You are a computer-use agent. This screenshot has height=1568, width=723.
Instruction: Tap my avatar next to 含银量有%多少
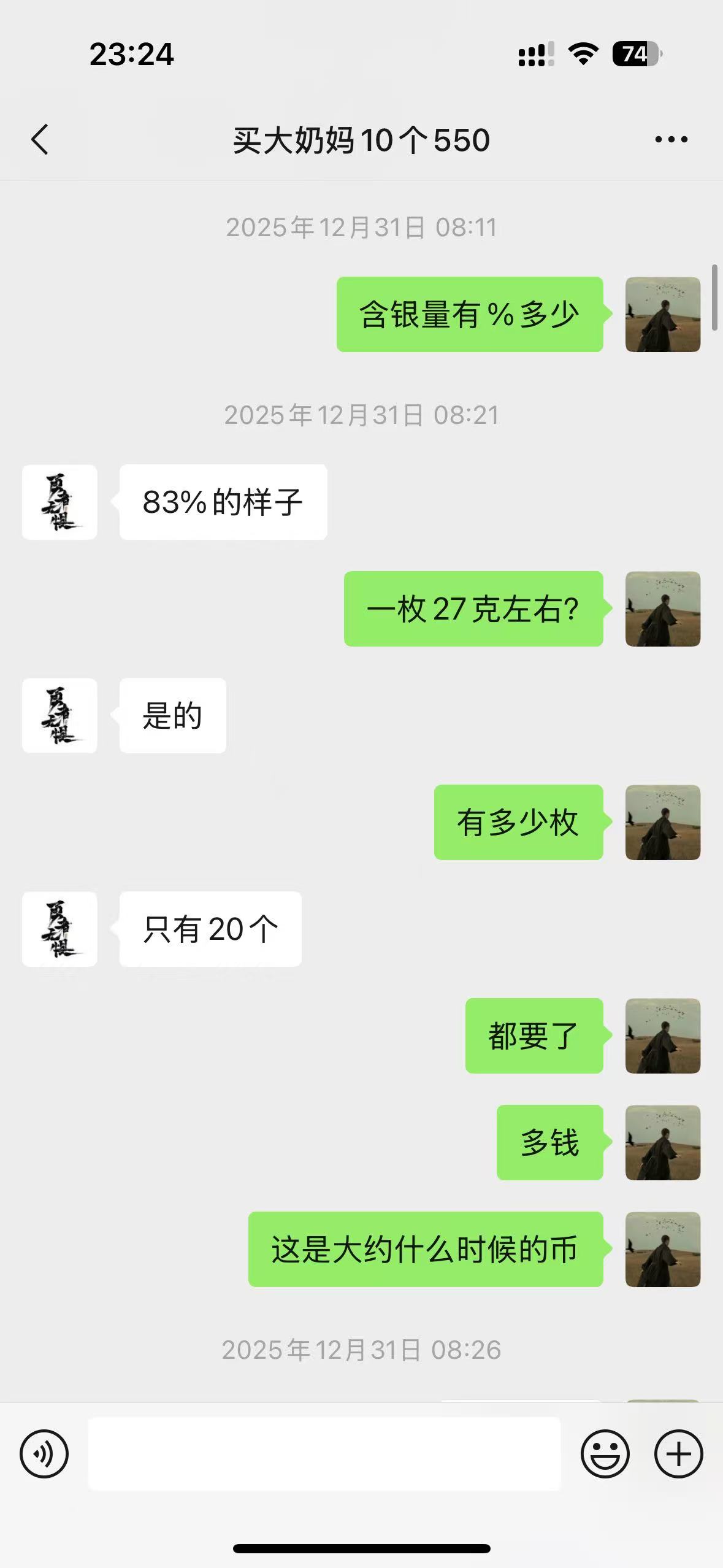(x=662, y=314)
